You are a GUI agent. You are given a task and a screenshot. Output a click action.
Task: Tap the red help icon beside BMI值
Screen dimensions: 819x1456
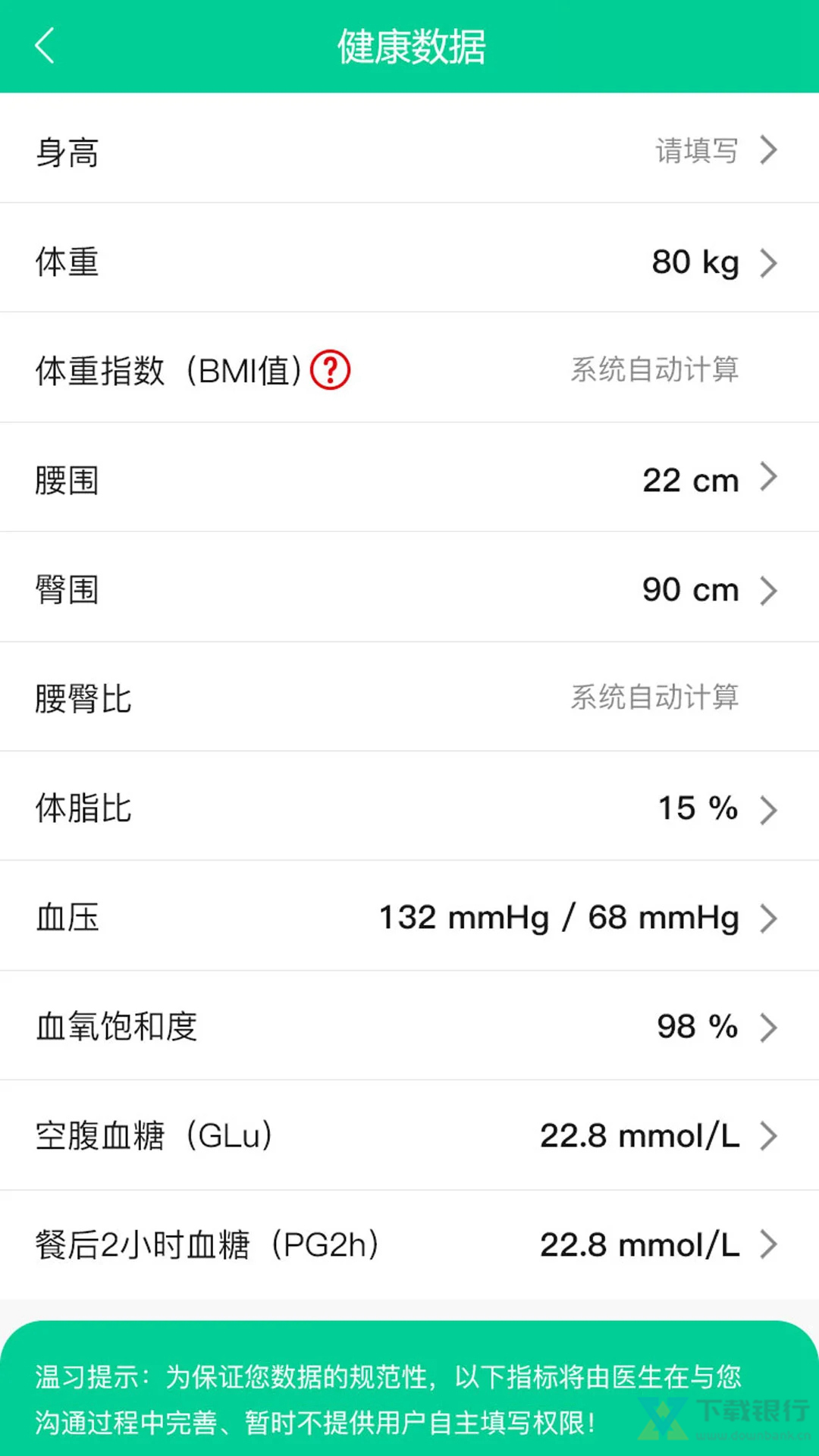331,370
